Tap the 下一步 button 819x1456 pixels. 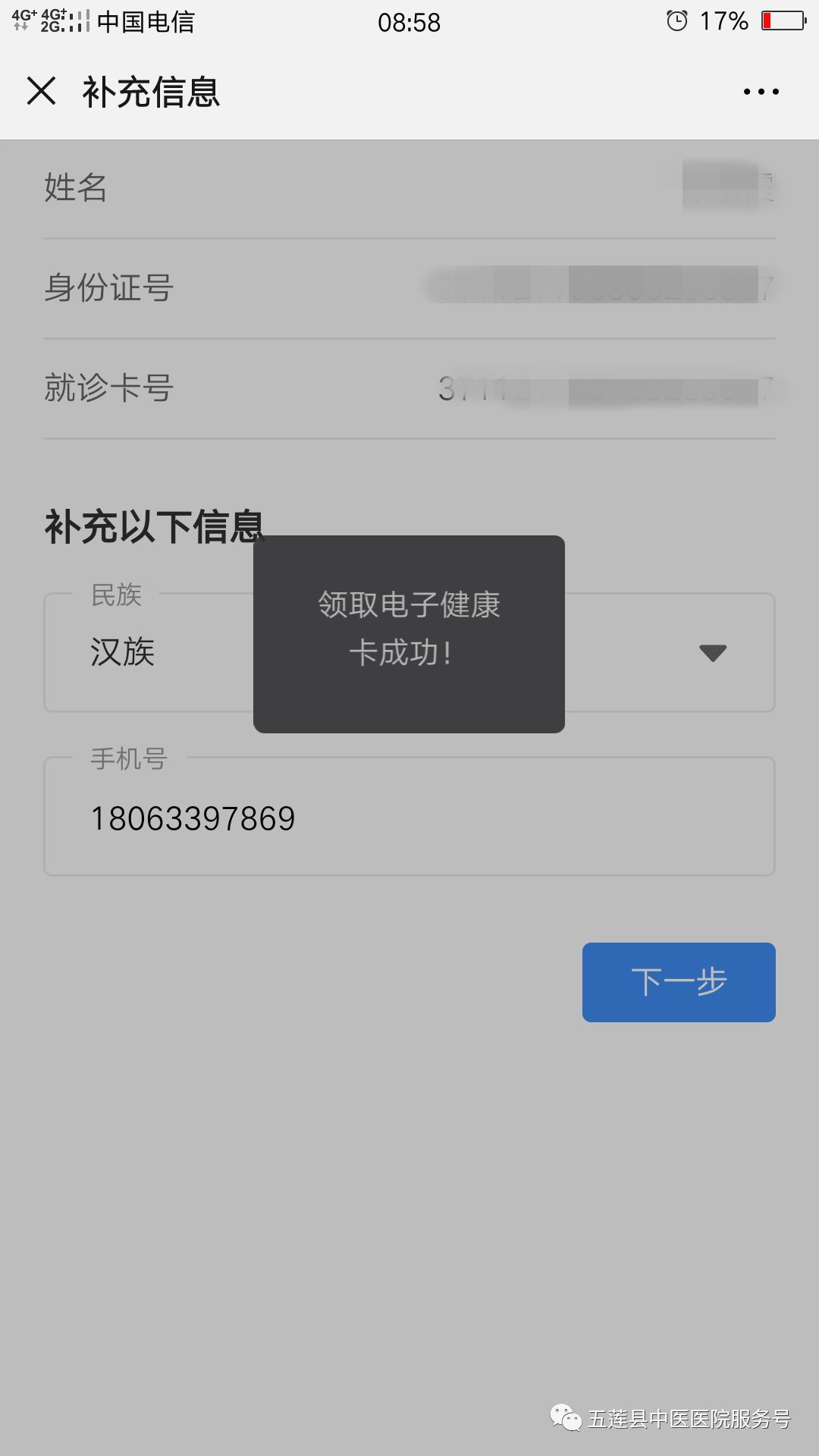click(679, 982)
